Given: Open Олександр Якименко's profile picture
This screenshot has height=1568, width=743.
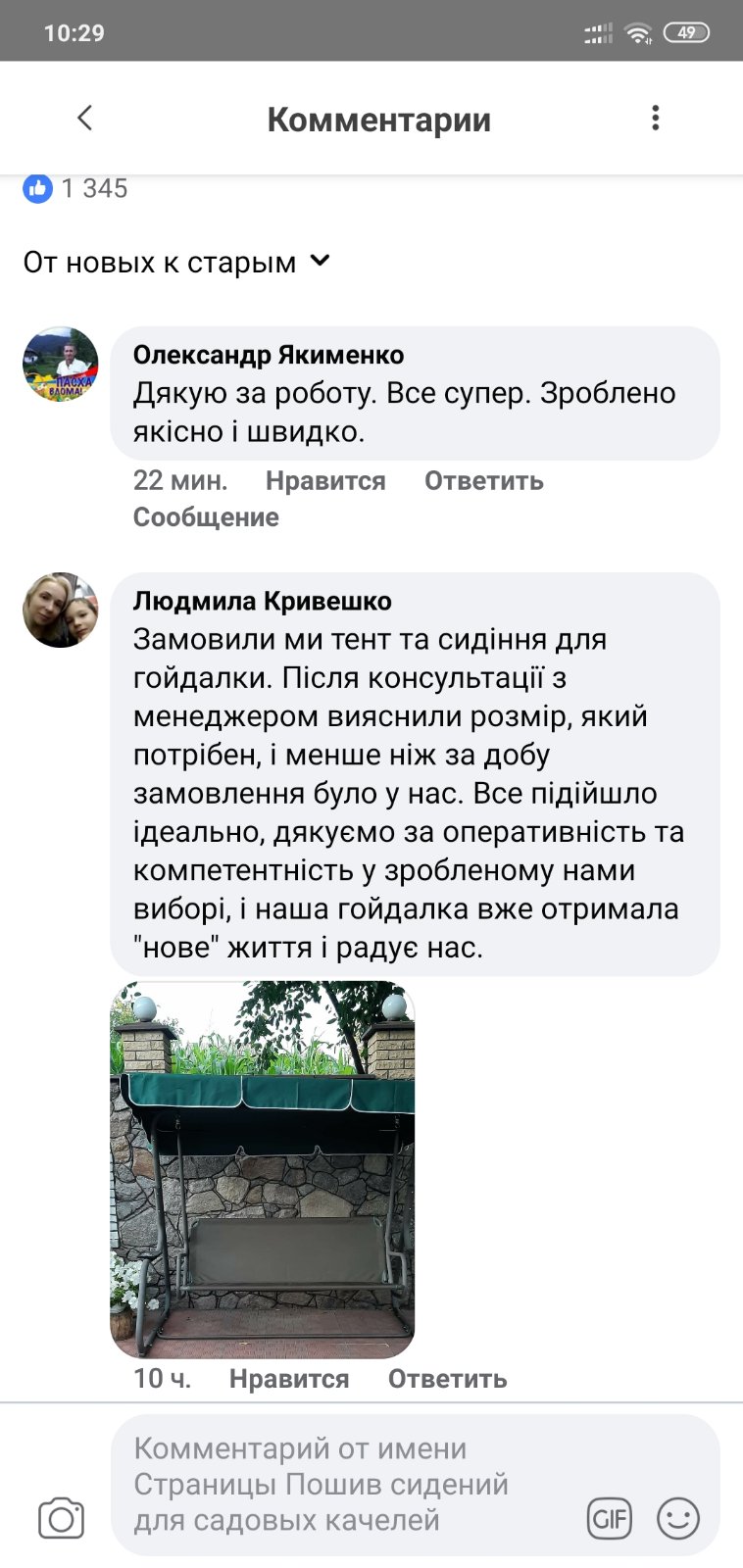Looking at the screenshot, I should point(61,365).
